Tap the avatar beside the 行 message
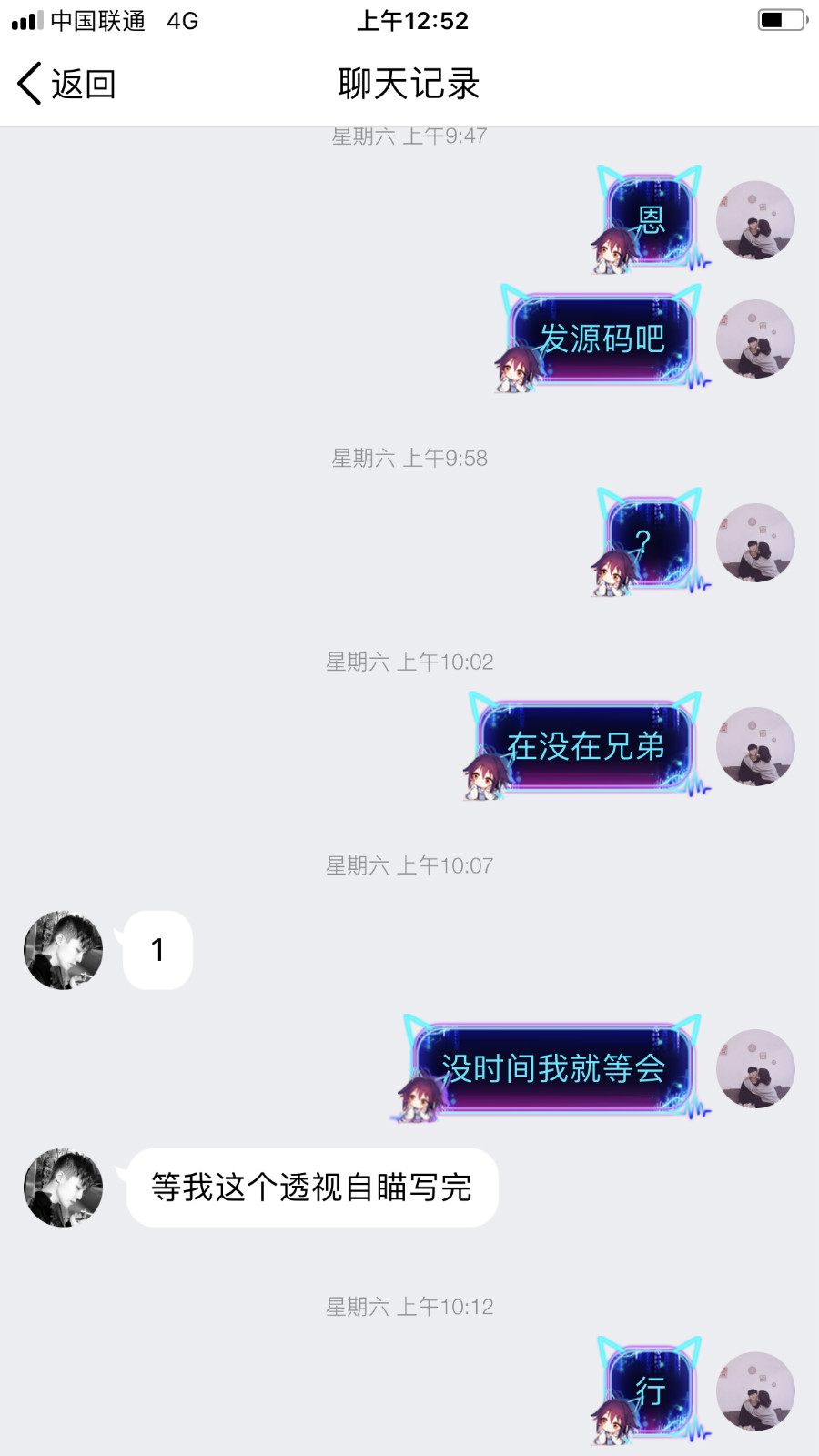Viewport: 819px width, 1456px height. (x=755, y=1390)
